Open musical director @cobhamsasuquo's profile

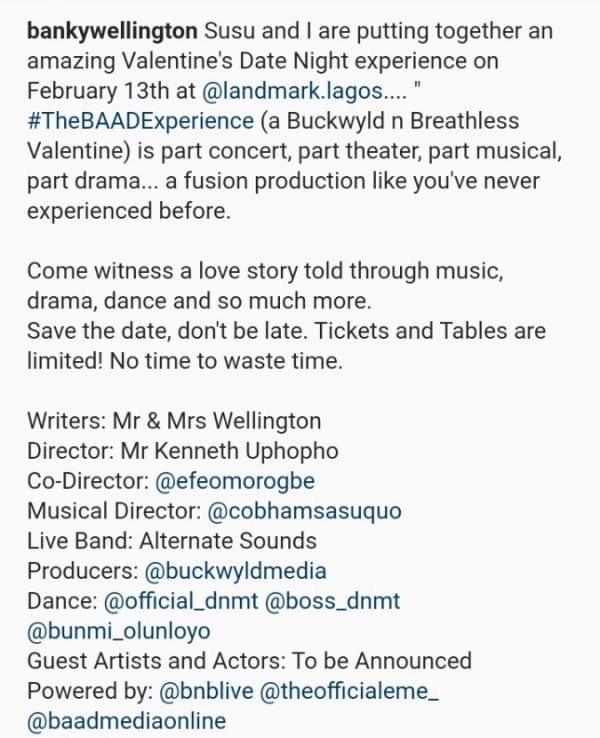tap(304, 511)
